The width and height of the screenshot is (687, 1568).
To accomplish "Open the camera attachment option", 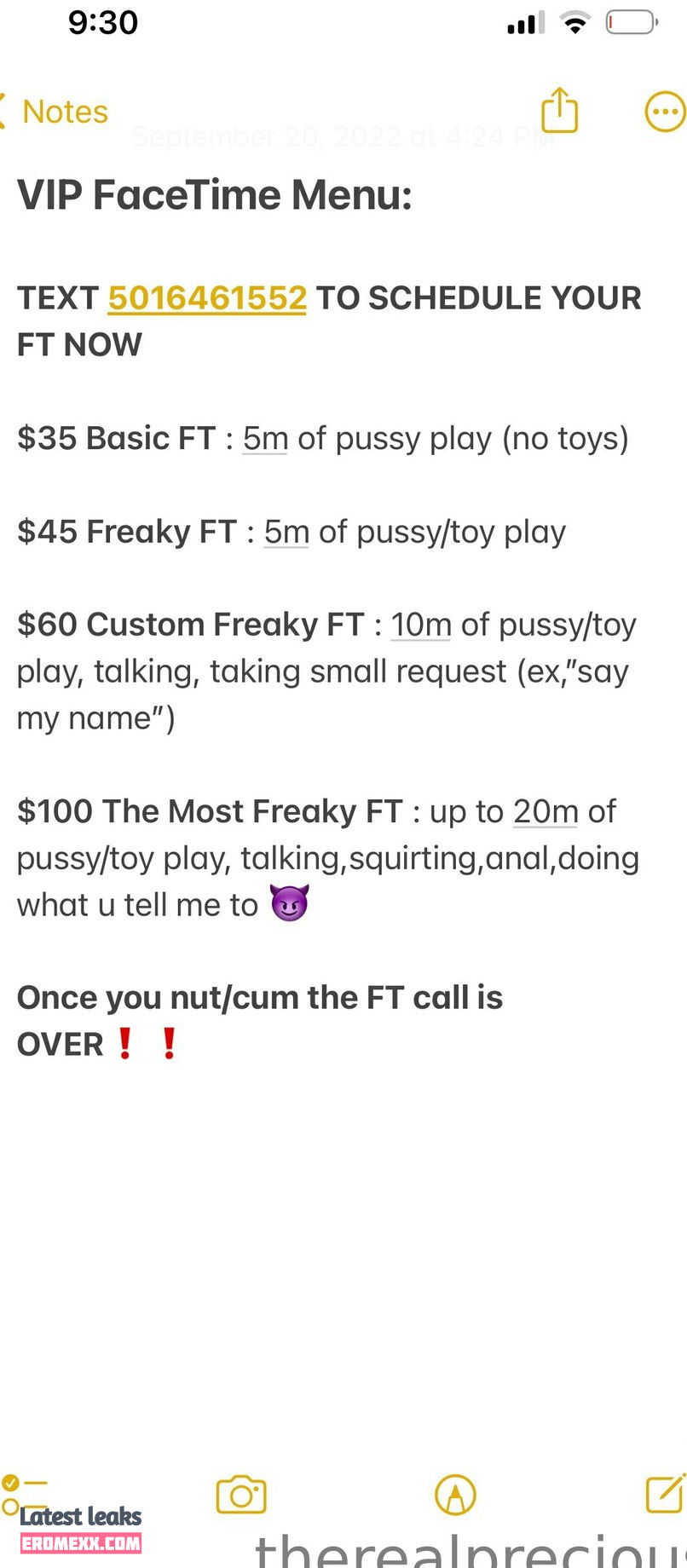I will [241, 1495].
